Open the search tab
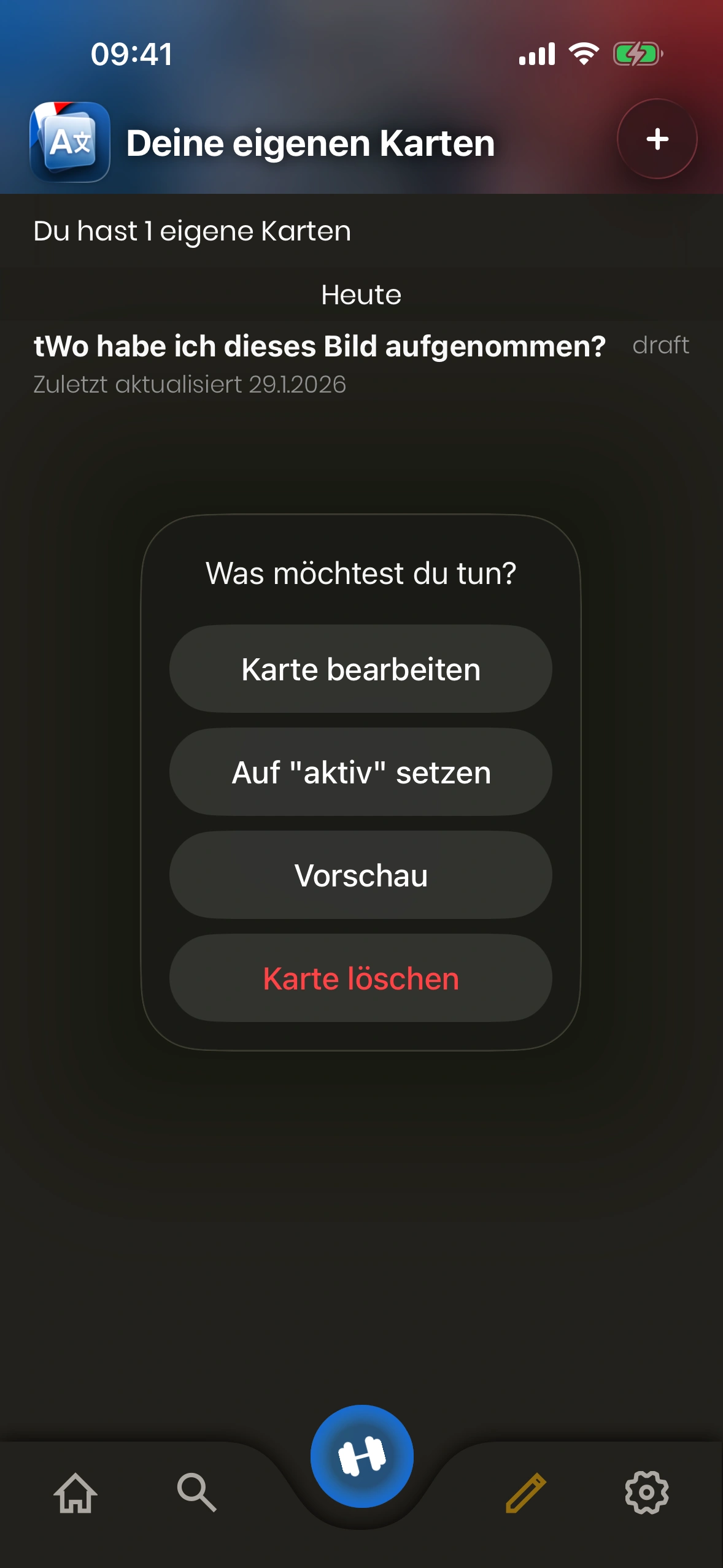The image size is (723, 1568). click(x=196, y=1492)
